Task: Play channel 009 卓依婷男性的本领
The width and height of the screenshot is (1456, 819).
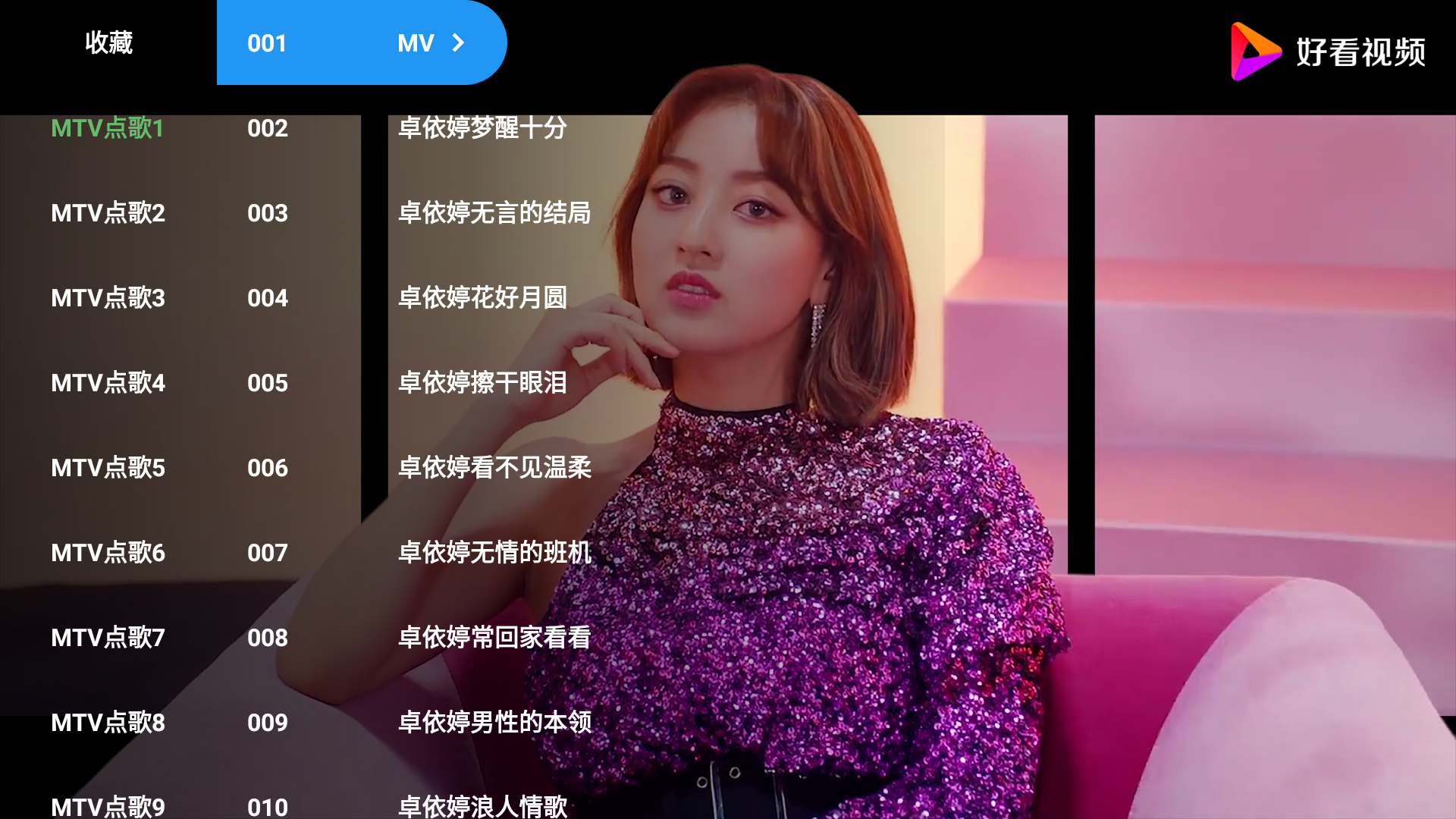Action: click(x=494, y=723)
